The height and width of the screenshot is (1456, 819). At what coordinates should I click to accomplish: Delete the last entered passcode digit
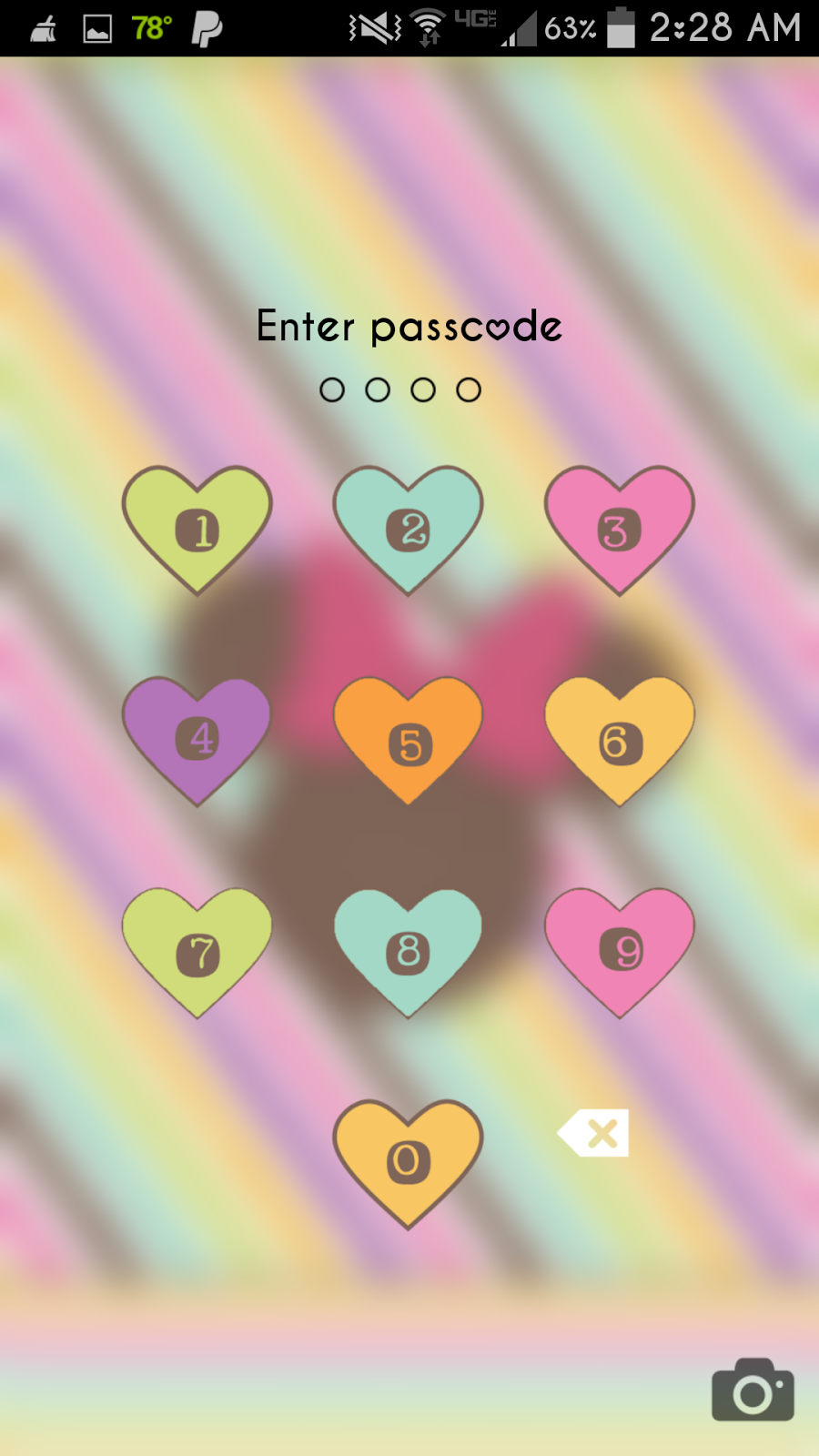(595, 1133)
